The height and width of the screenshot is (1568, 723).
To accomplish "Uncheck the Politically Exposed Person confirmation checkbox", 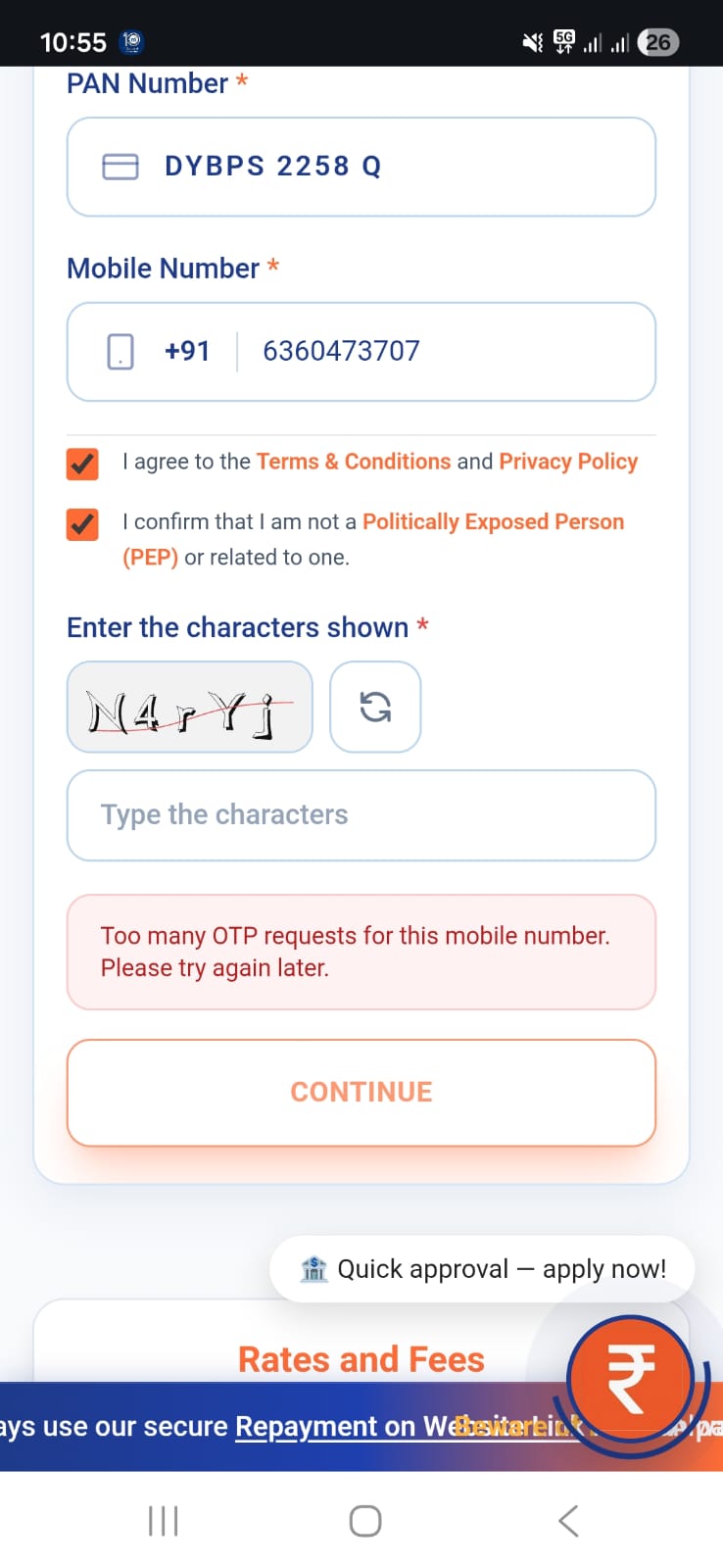I will 82,524.
